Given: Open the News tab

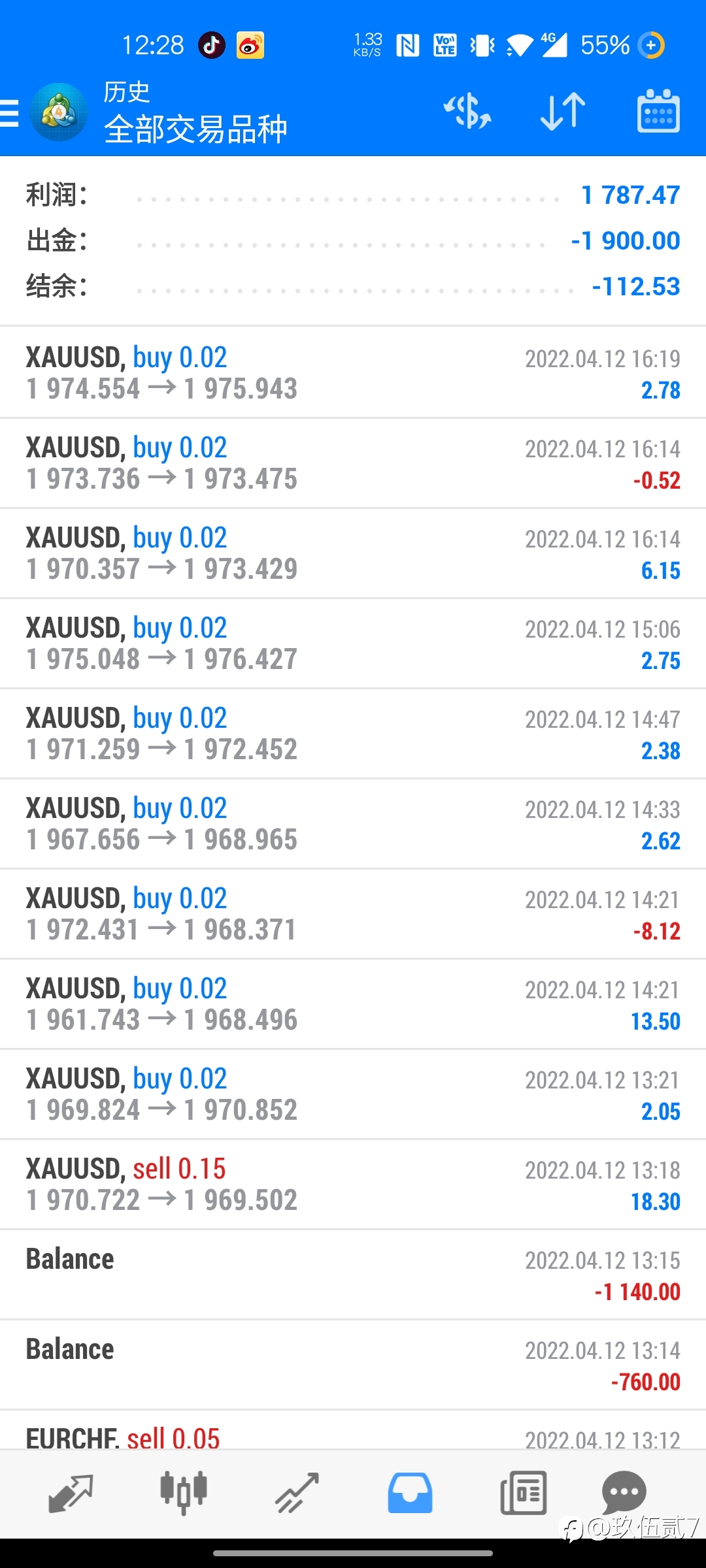Looking at the screenshot, I should point(523,1494).
